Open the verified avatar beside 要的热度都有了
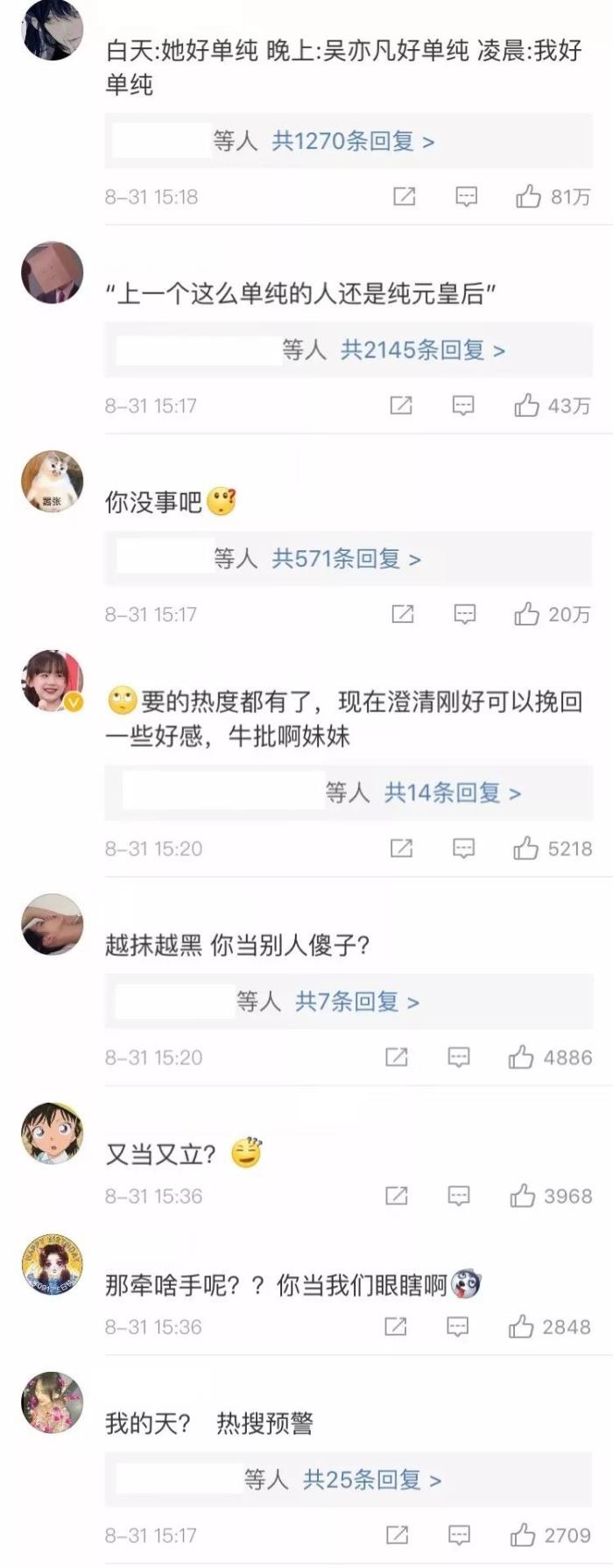613x1568 pixels. (53, 682)
